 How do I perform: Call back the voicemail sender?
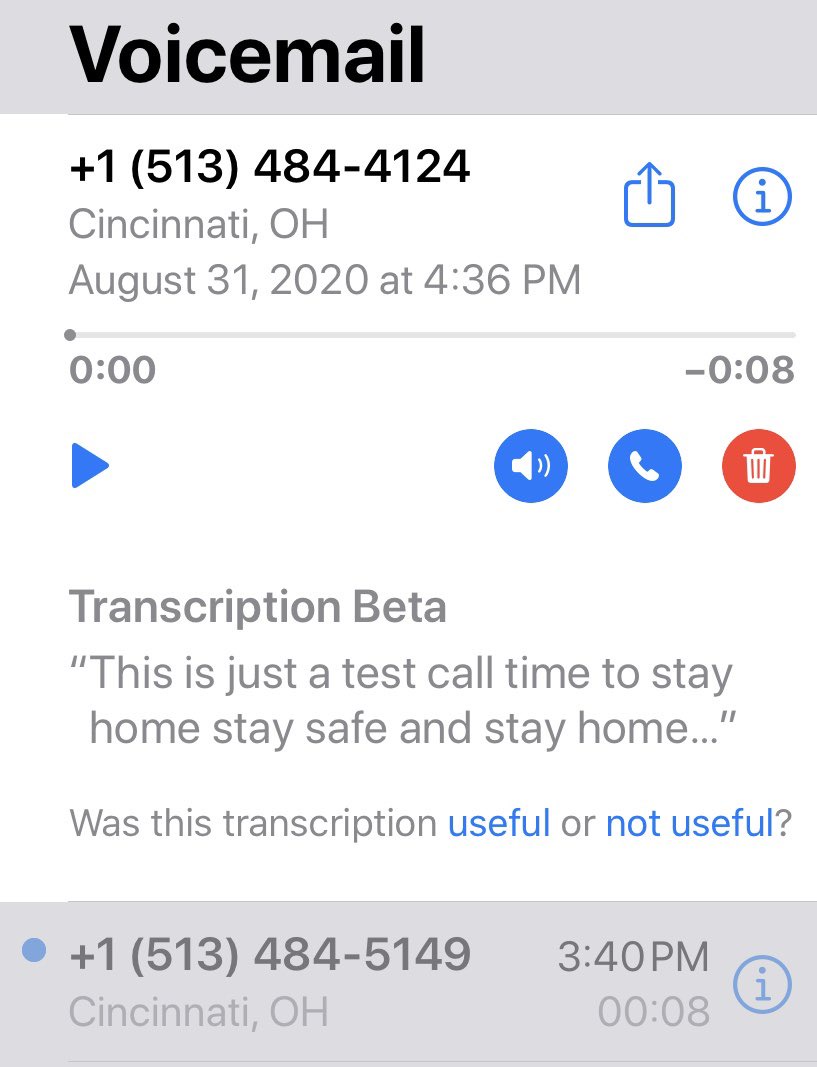(645, 466)
